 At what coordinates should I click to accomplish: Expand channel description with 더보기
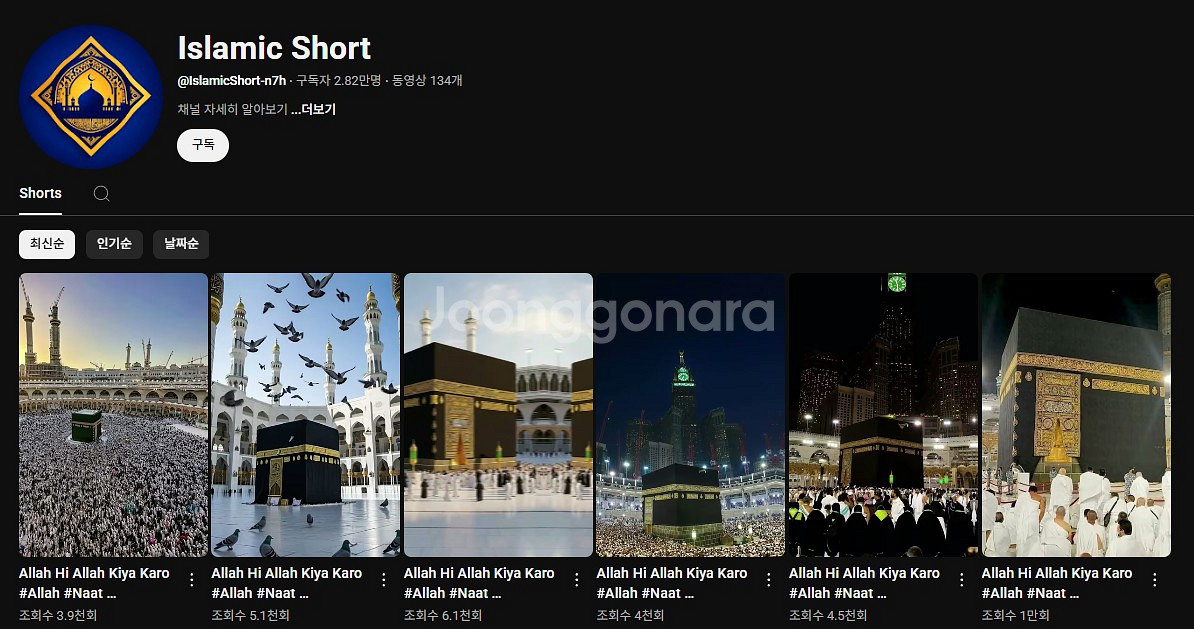pyautogui.click(x=314, y=109)
